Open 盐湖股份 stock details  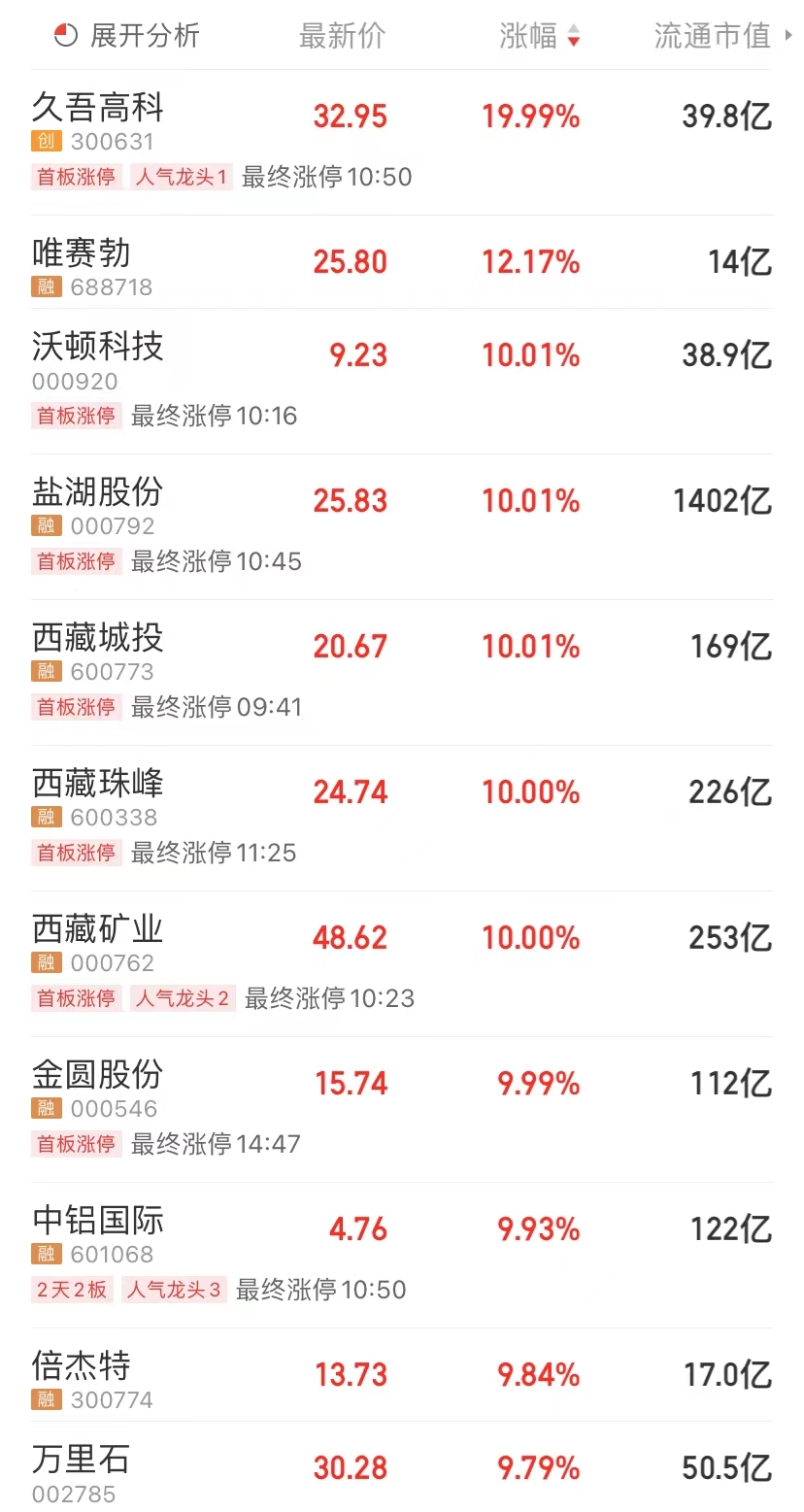[98, 492]
